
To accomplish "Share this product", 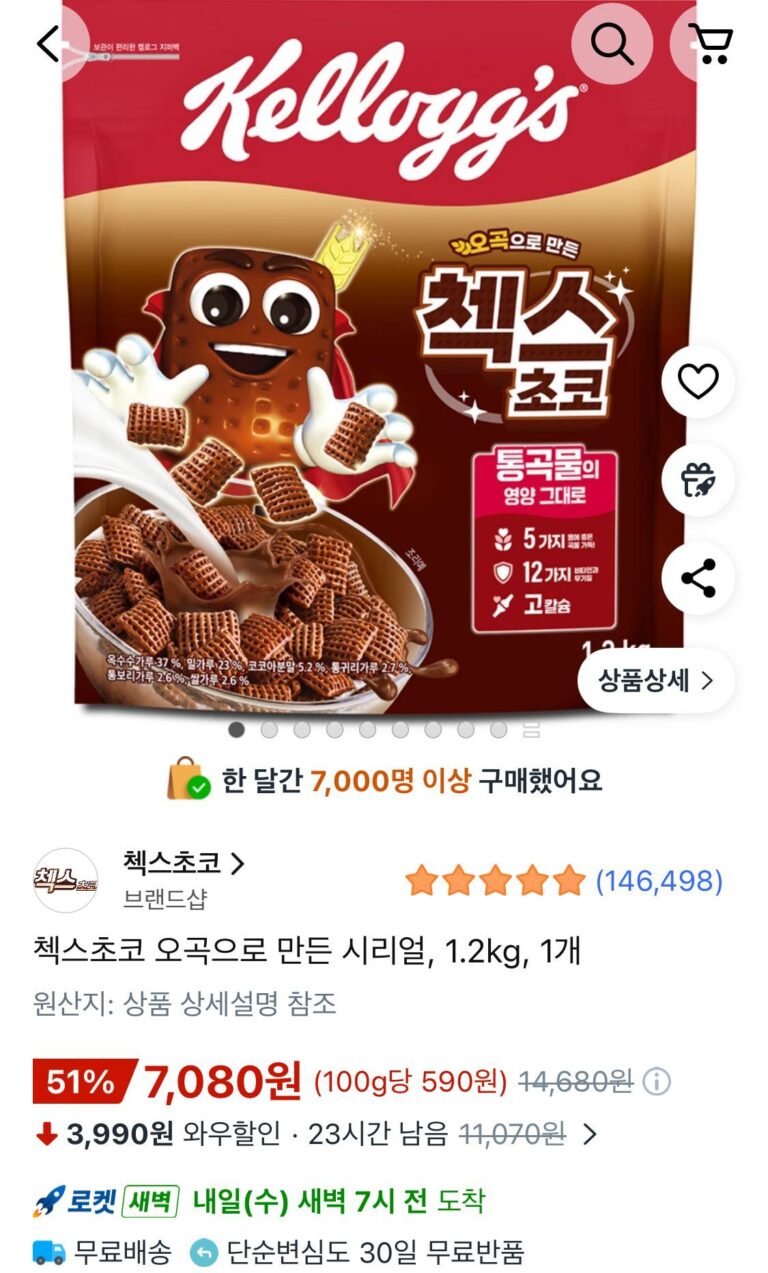I will click(698, 578).
